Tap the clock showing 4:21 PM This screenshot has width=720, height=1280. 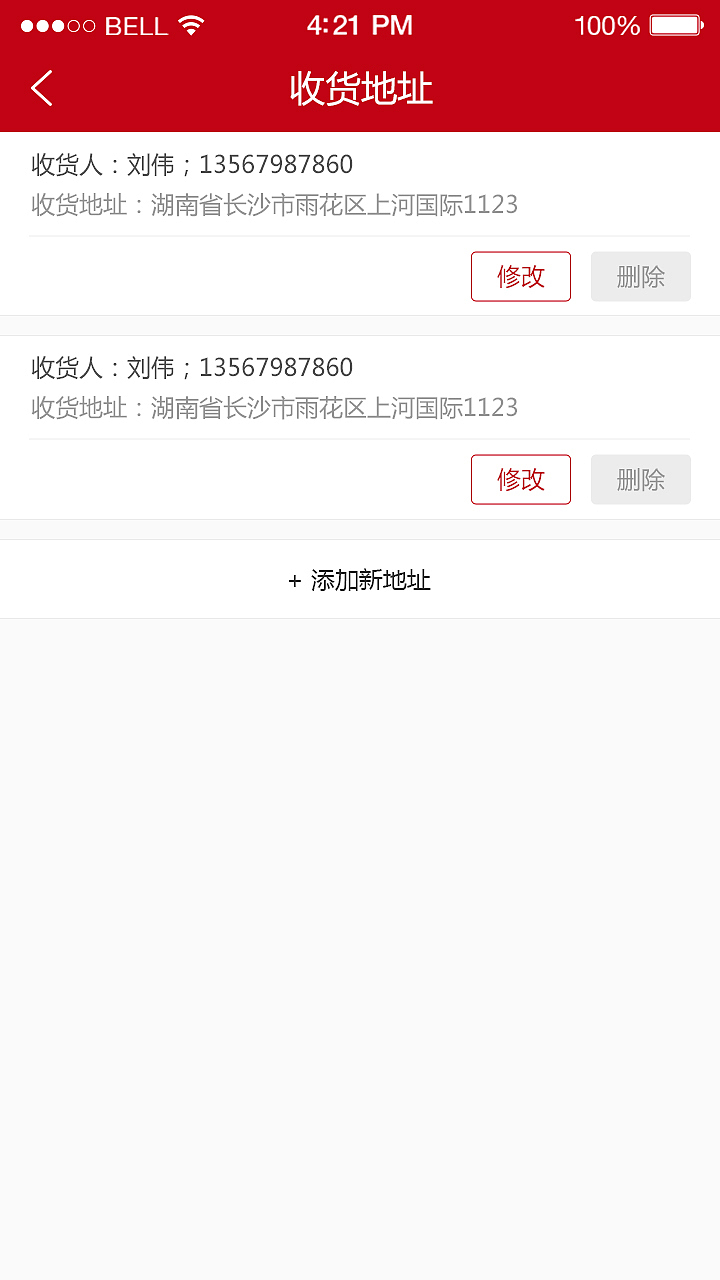coord(359,24)
